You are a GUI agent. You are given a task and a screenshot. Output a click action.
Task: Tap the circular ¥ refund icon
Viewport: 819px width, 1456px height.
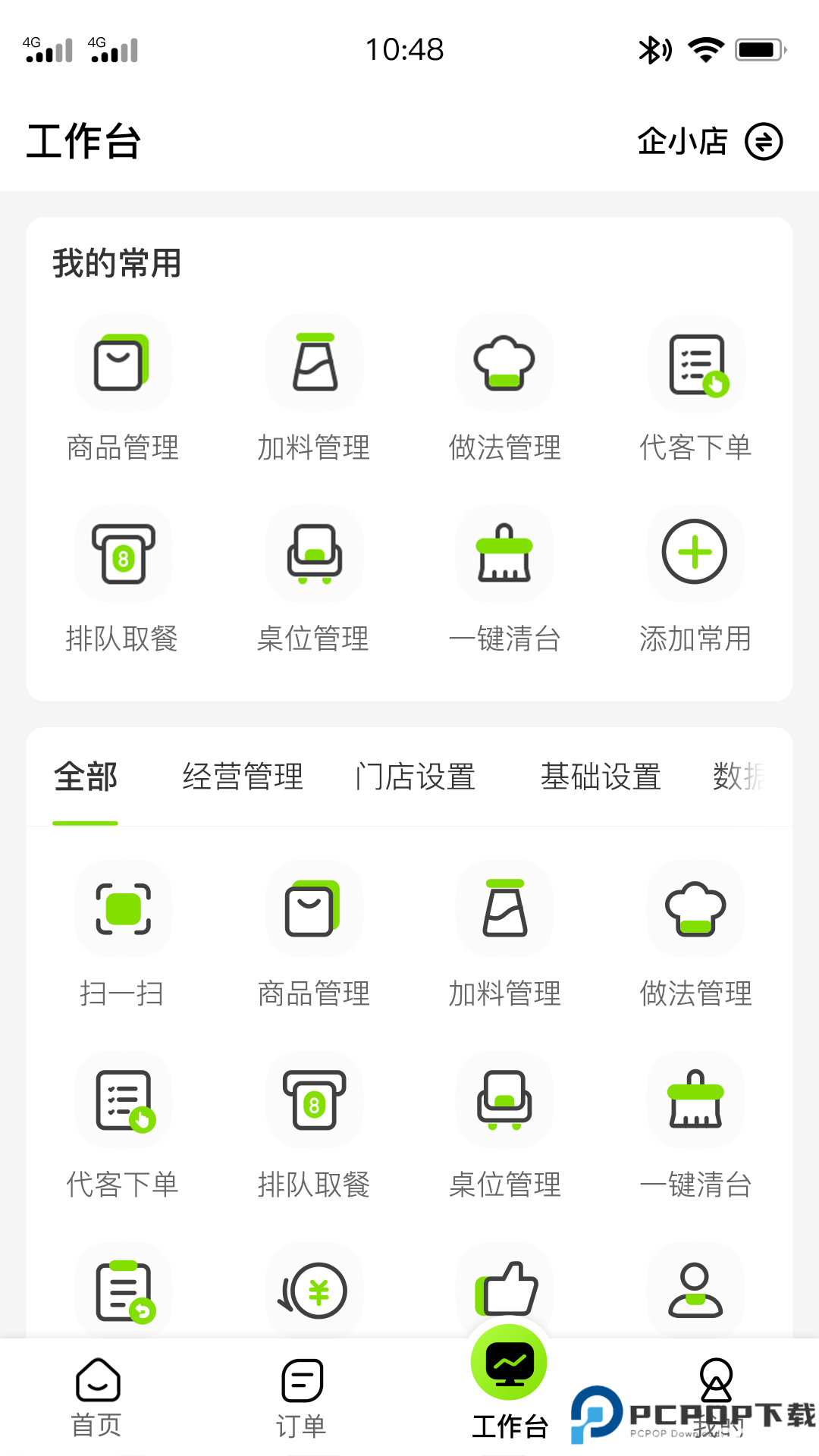pos(314,1289)
